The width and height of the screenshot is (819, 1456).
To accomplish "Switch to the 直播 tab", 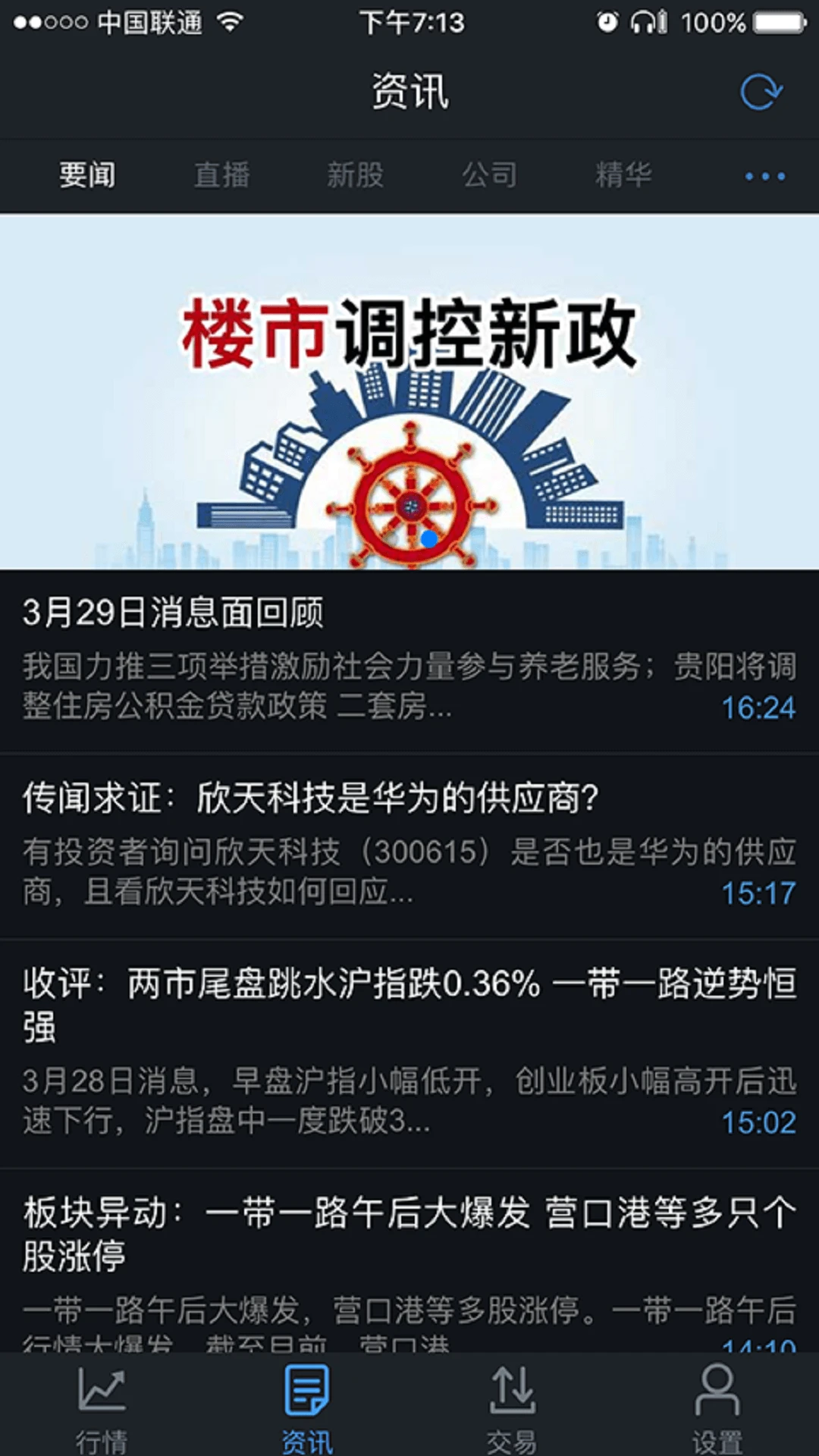I will (222, 174).
